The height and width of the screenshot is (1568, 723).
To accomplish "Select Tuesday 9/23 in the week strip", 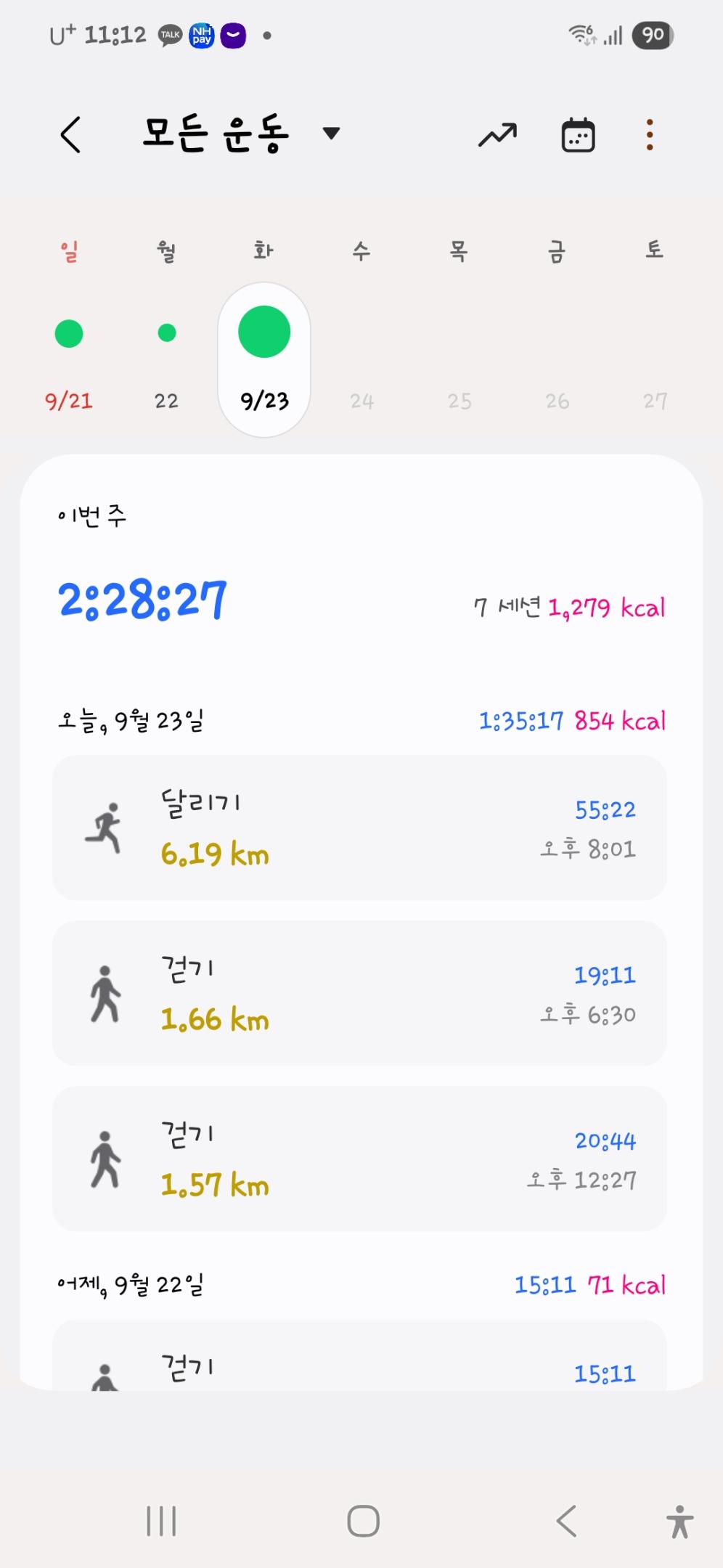I will pos(264,359).
